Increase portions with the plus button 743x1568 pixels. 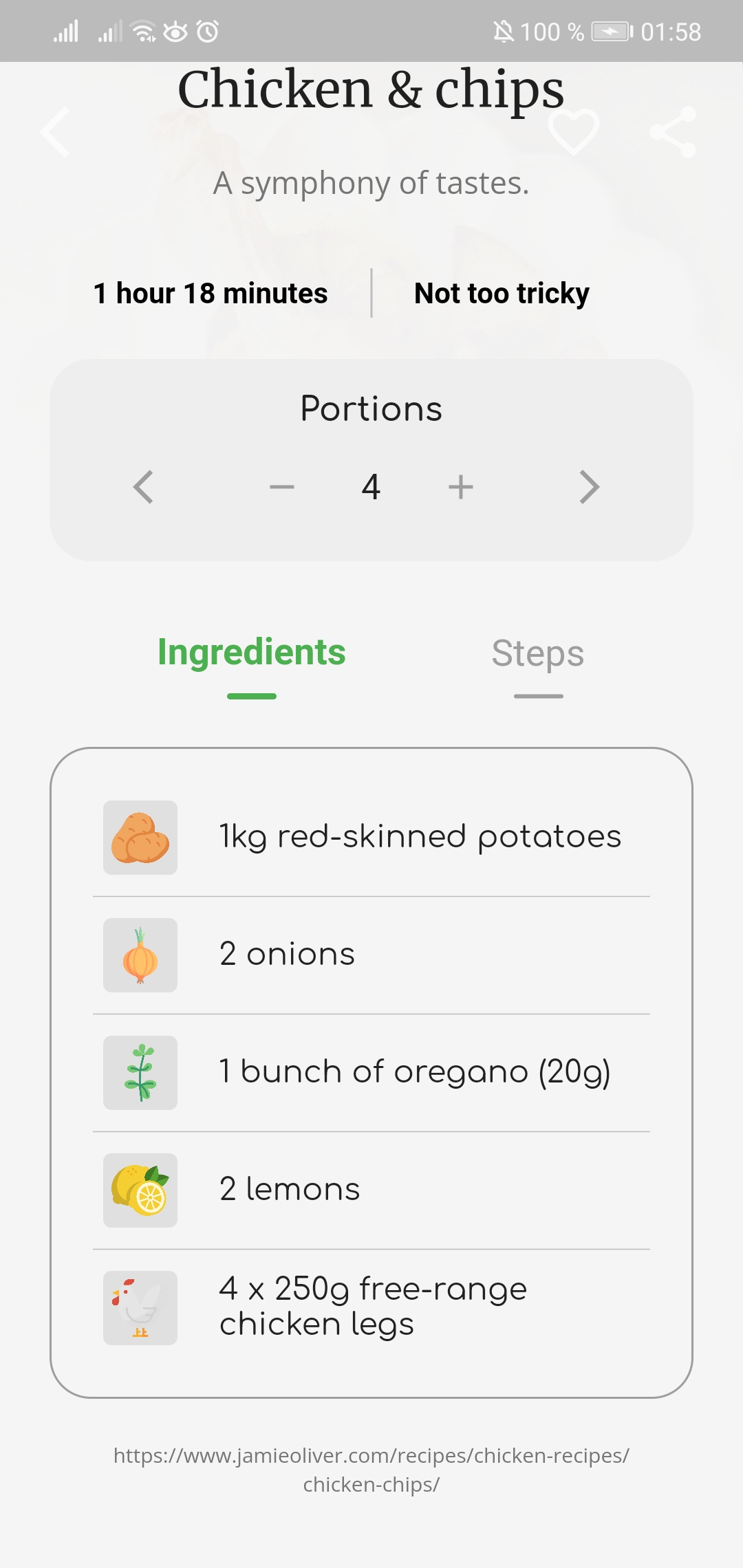pyautogui.click(x=461, y=488)
